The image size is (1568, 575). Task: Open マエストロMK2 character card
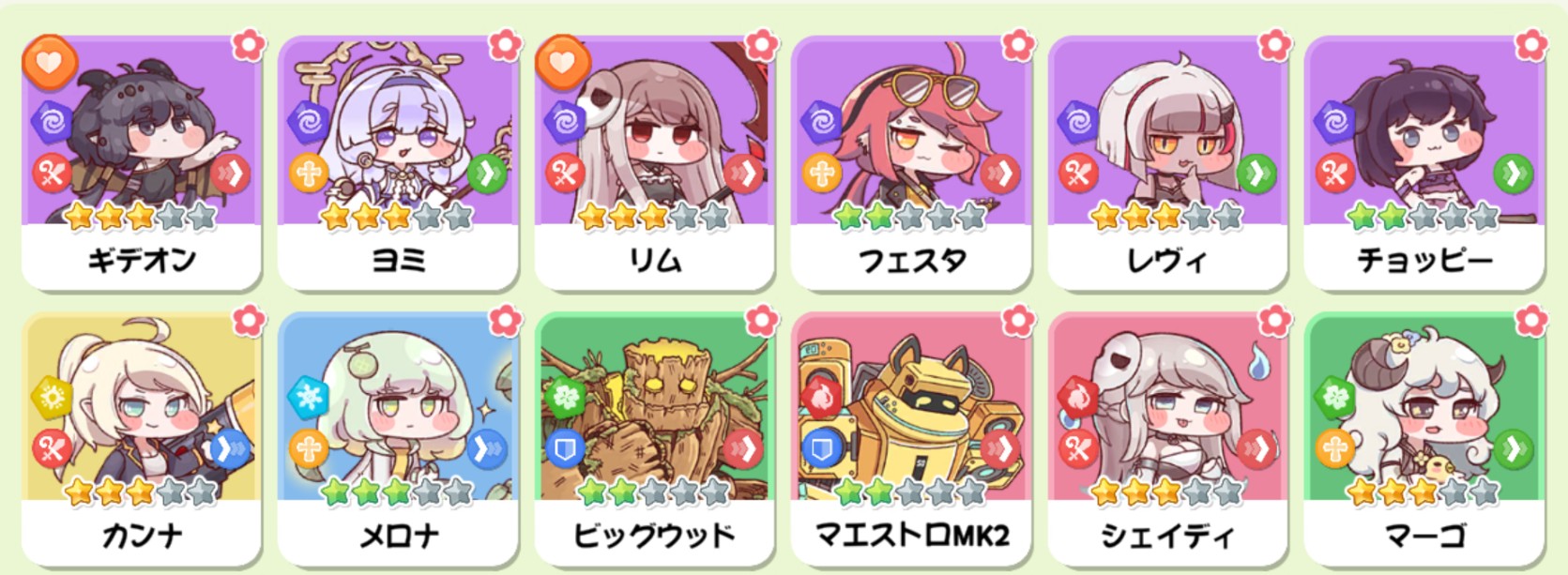pyautogui.click(x=910, y=439)
